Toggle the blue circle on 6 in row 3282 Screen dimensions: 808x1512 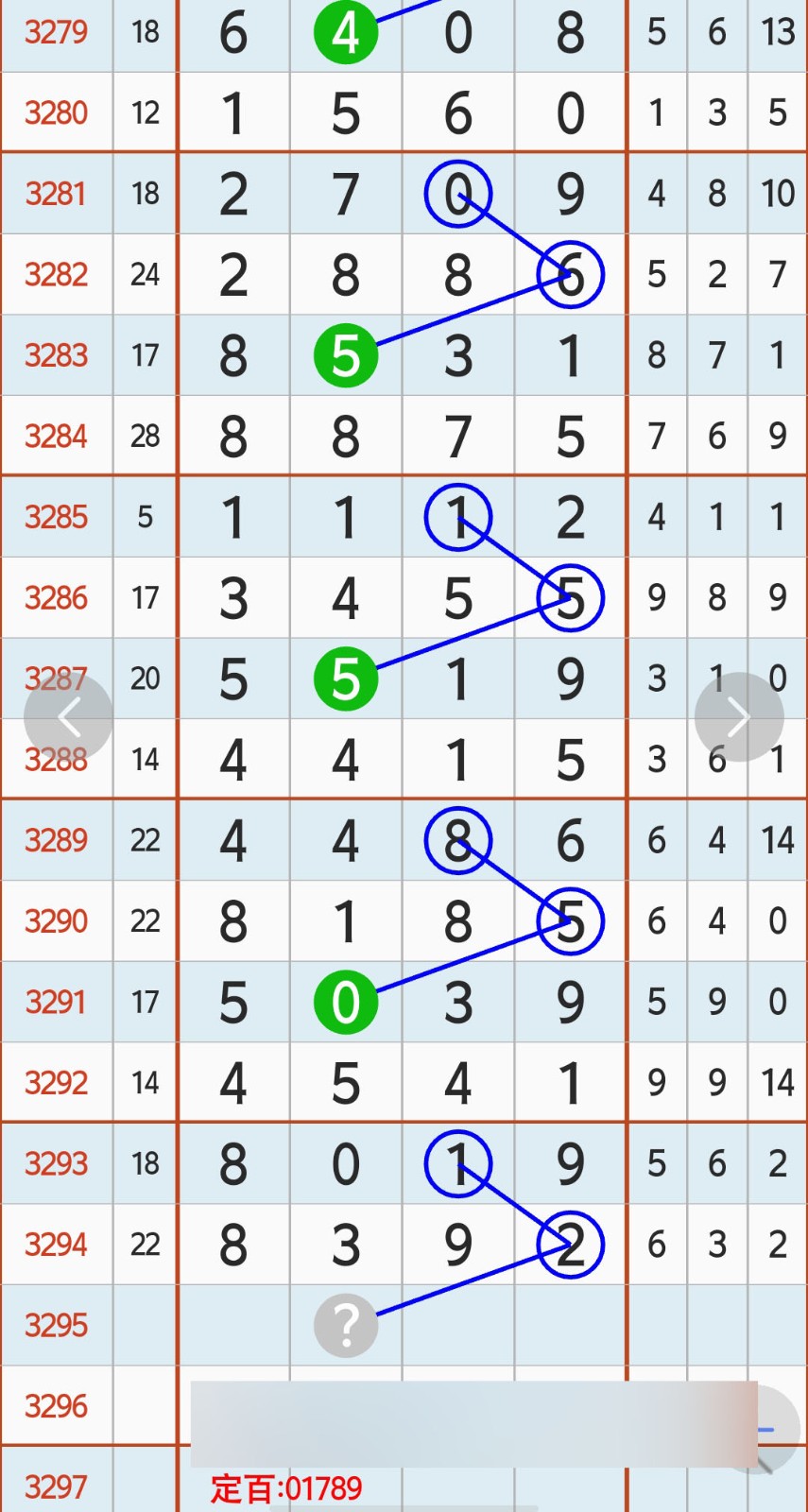(571, 274)
